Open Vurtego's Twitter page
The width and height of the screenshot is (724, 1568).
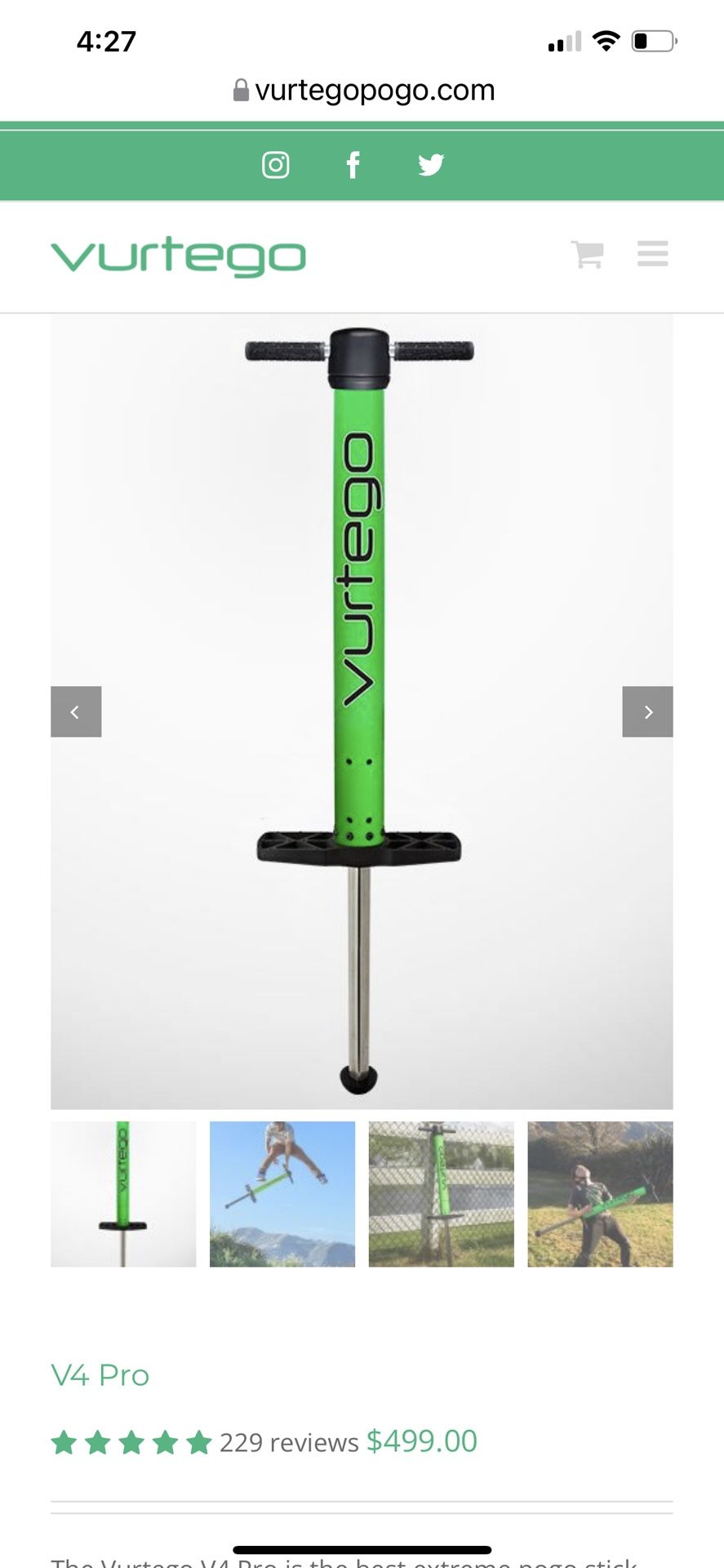point(431,165)
